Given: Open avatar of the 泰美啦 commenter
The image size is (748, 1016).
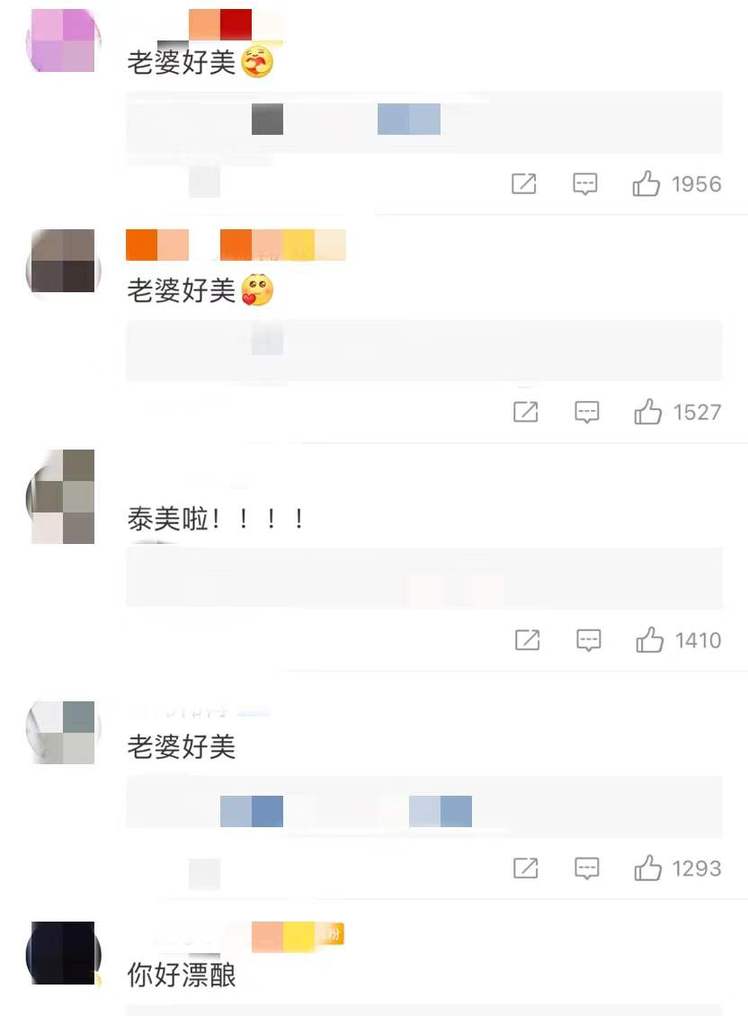Looking at the screenshot, I should point(61,497).
